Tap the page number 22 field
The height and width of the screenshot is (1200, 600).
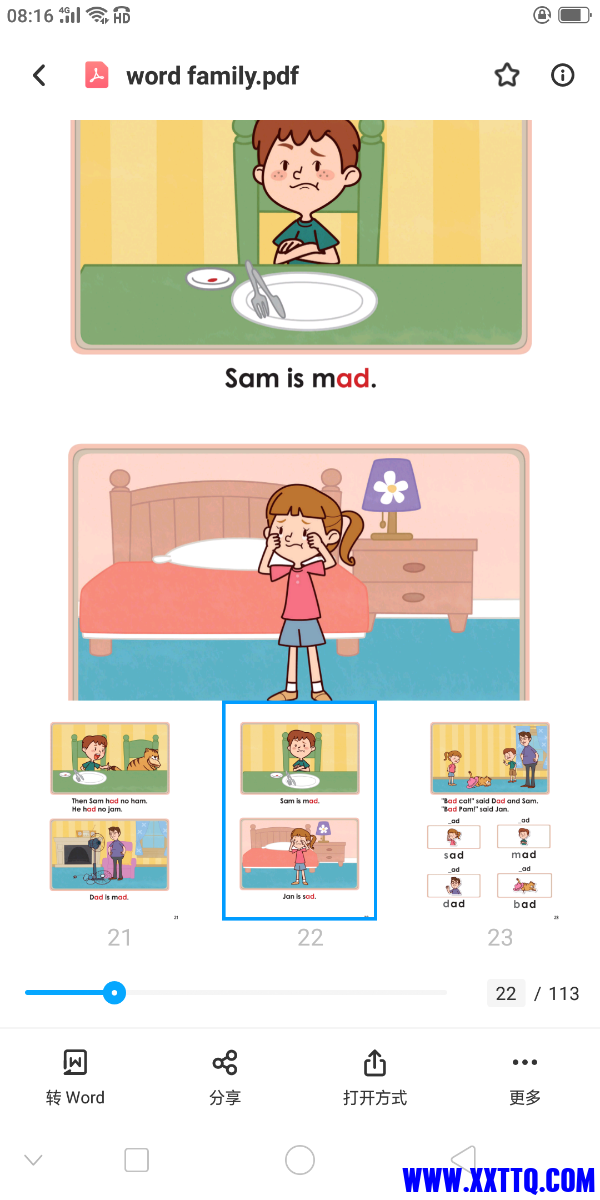point(506,993)
